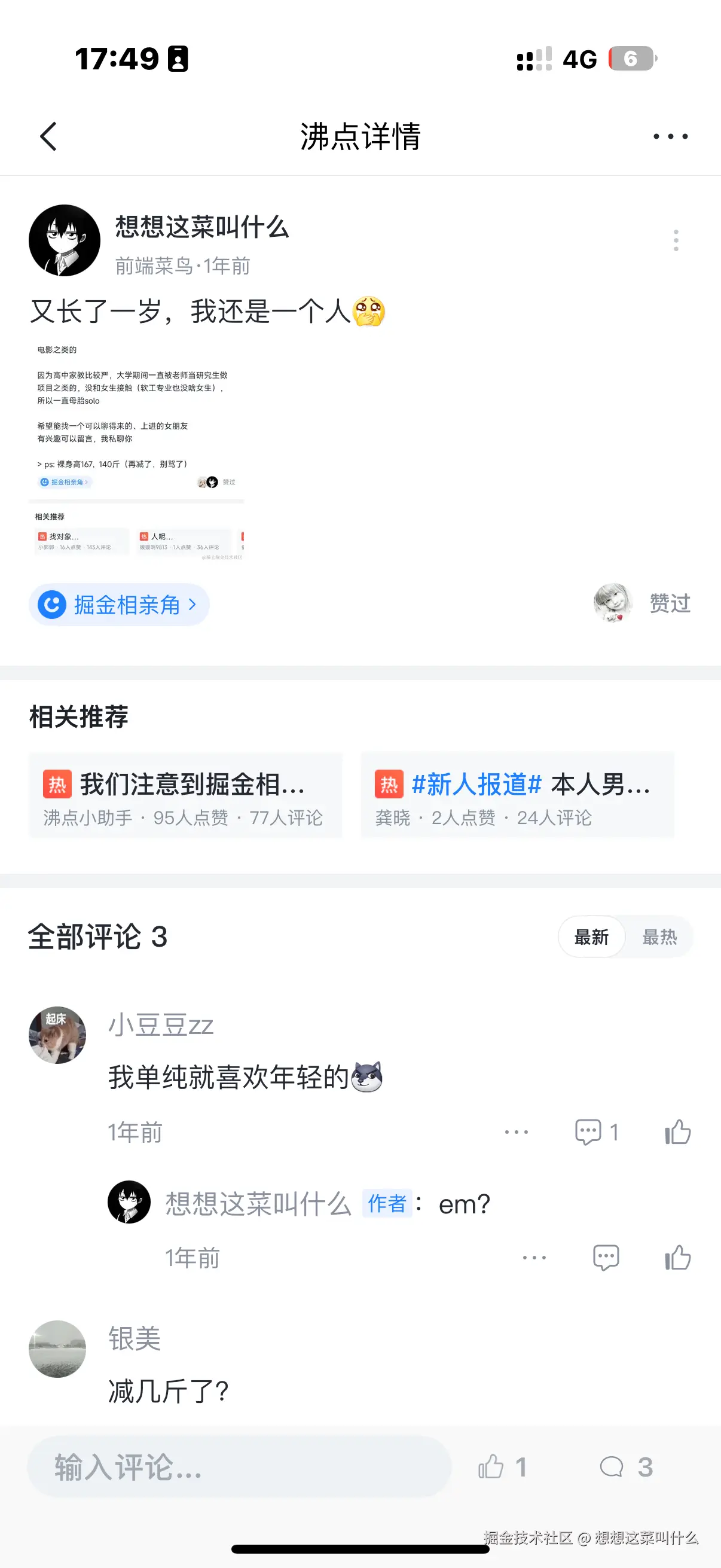721x1568 pixels.
Task: Select the 最新 sorting tab
Action: tap(591, 936)
